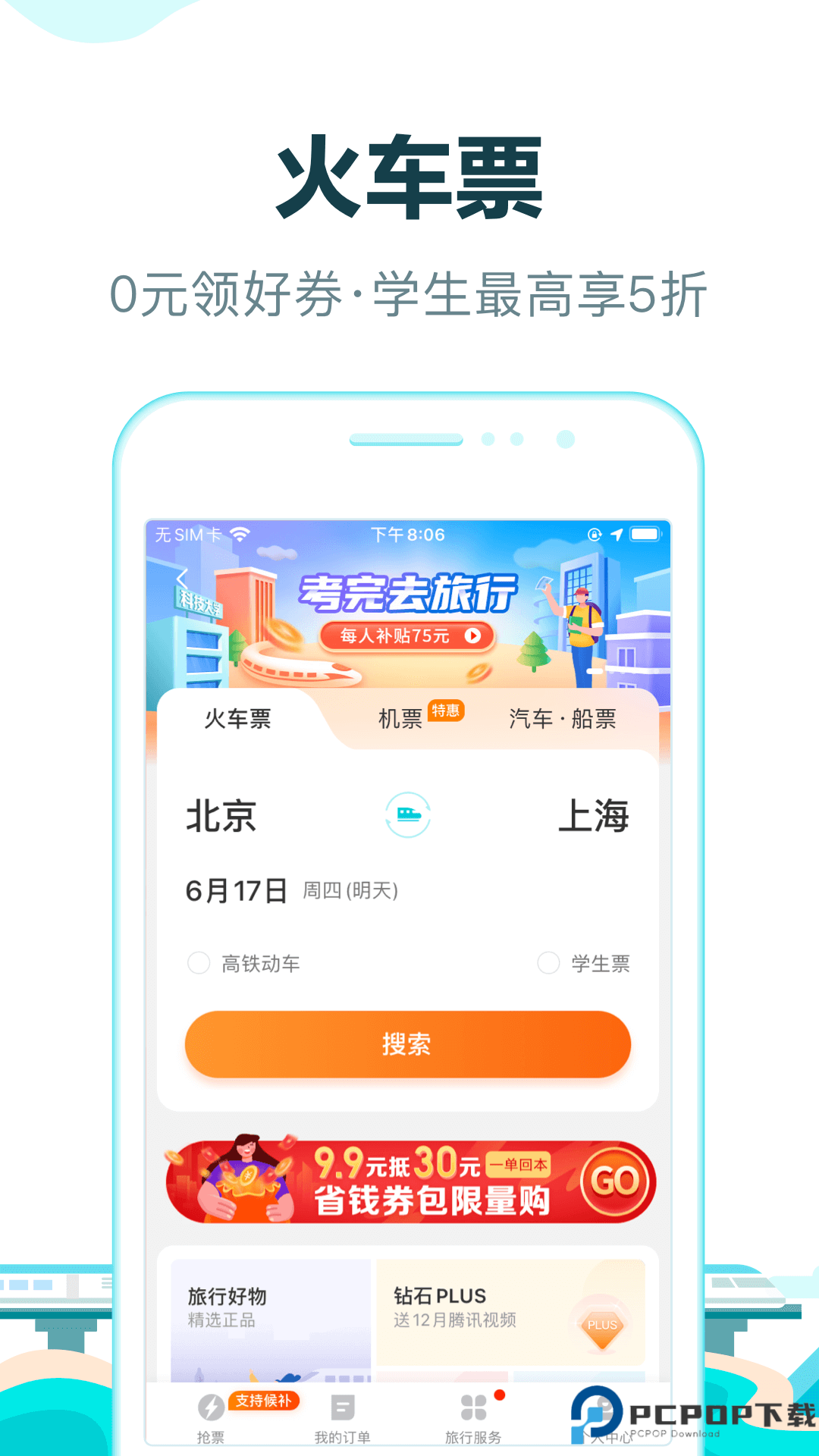Viewport: 819px width, 1456px height.
Task: Tap 北京 to change departure city
Action: 220,817
